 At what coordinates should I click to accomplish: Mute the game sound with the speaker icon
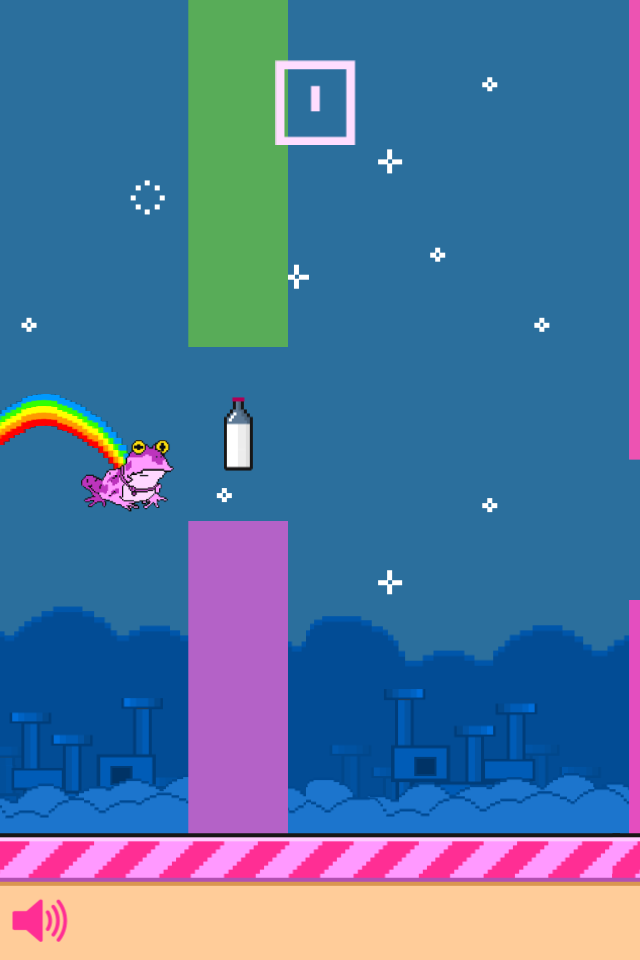pyautogui.click(x=39, y=920)
